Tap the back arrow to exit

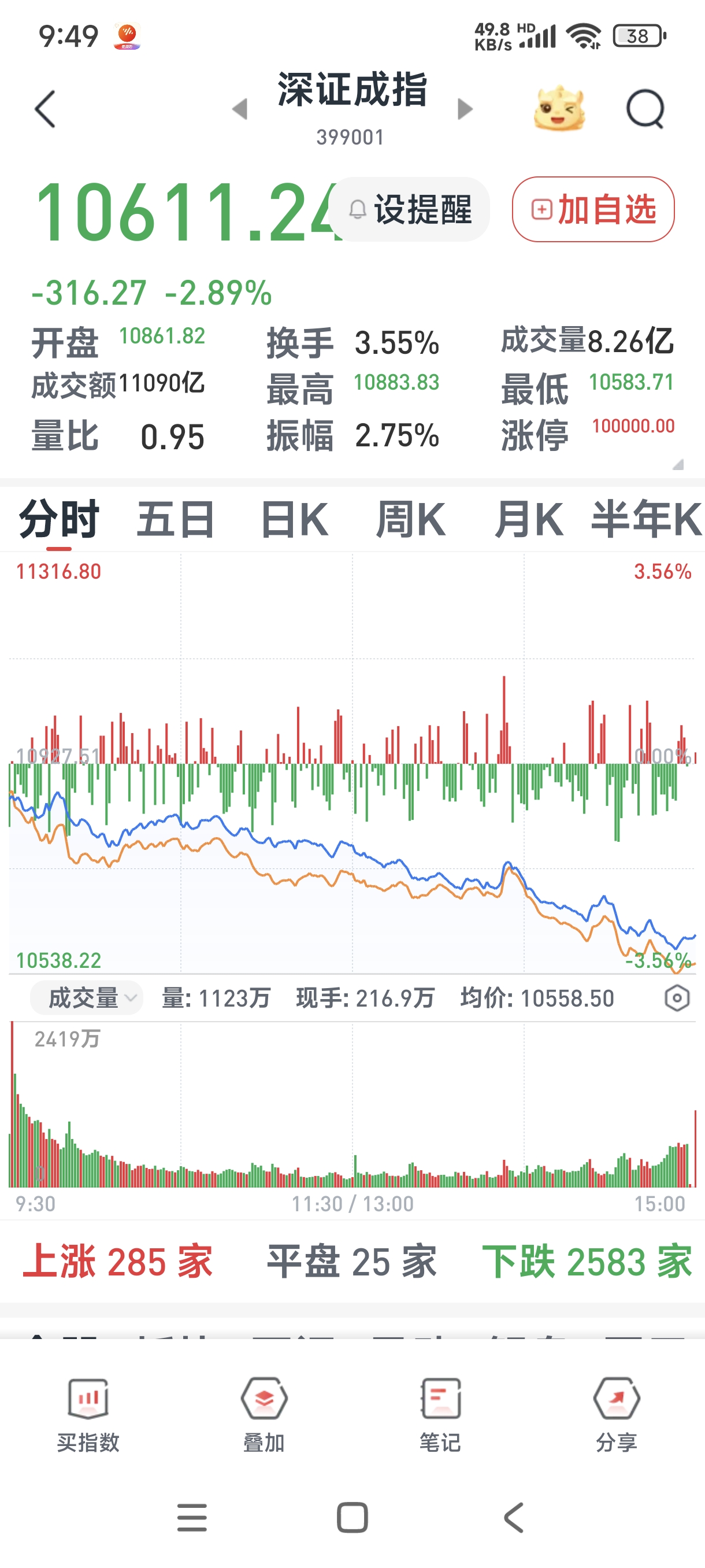coord(43,110)
